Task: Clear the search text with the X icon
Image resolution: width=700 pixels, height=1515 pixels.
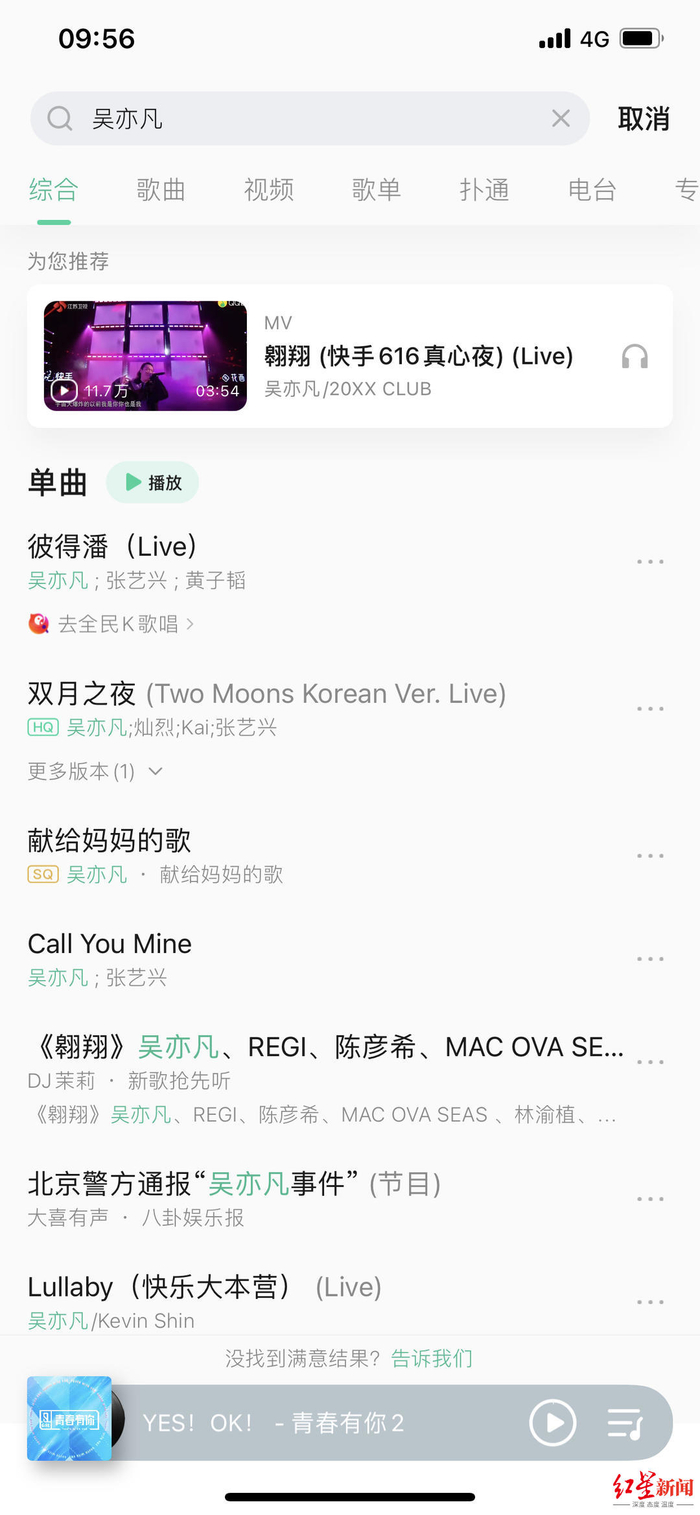Action: tap(561, 119)
